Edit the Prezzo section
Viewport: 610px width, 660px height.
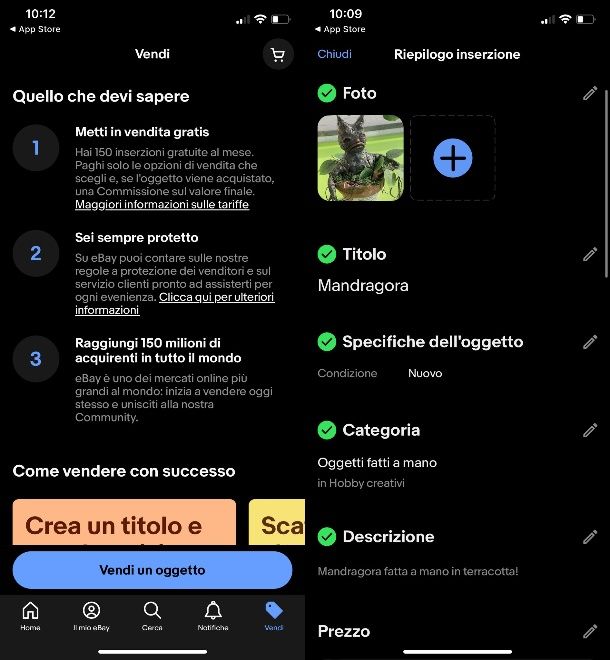(x=590, y=631)
